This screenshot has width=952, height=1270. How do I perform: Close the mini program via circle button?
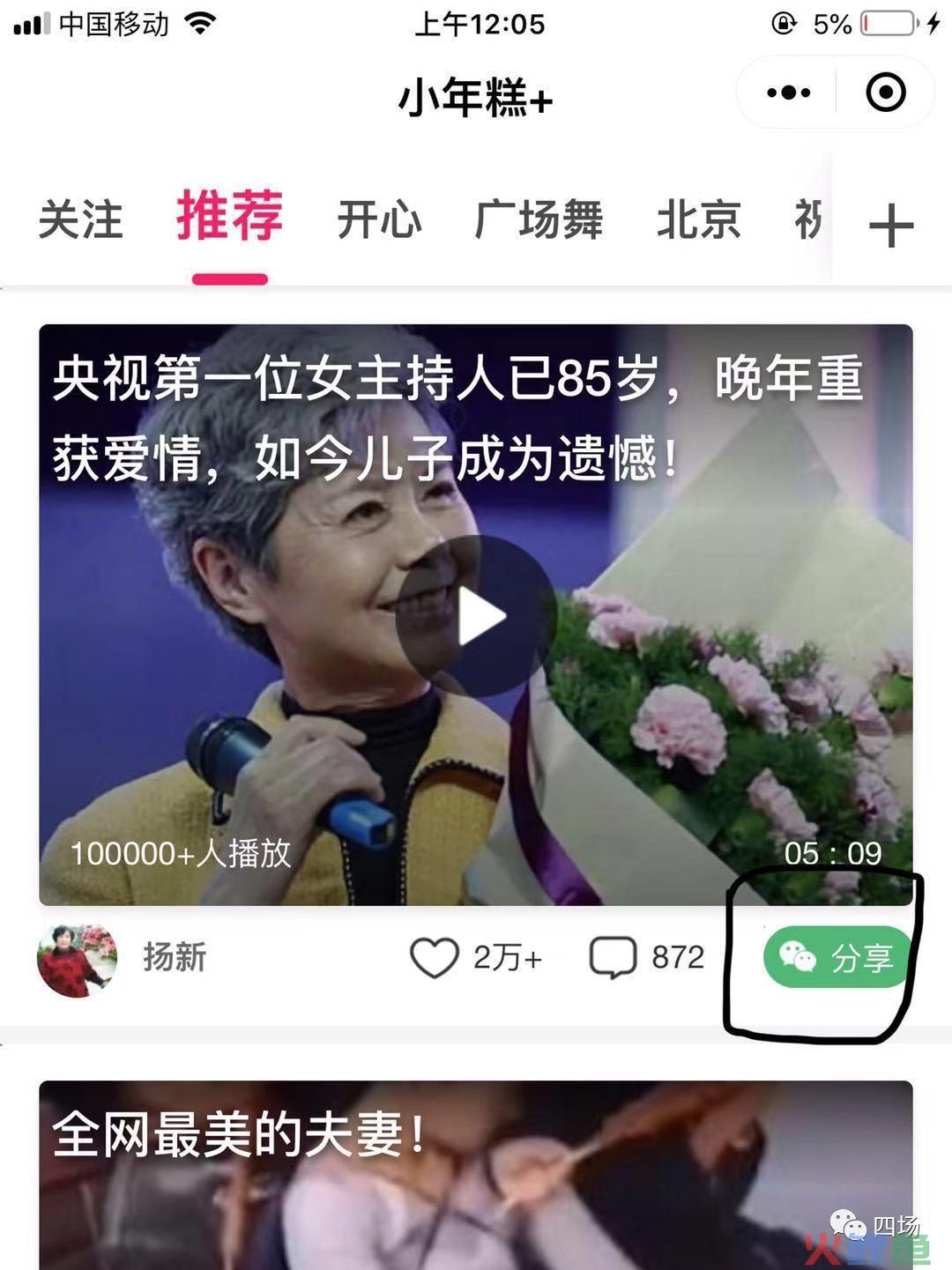coord(885,93)
